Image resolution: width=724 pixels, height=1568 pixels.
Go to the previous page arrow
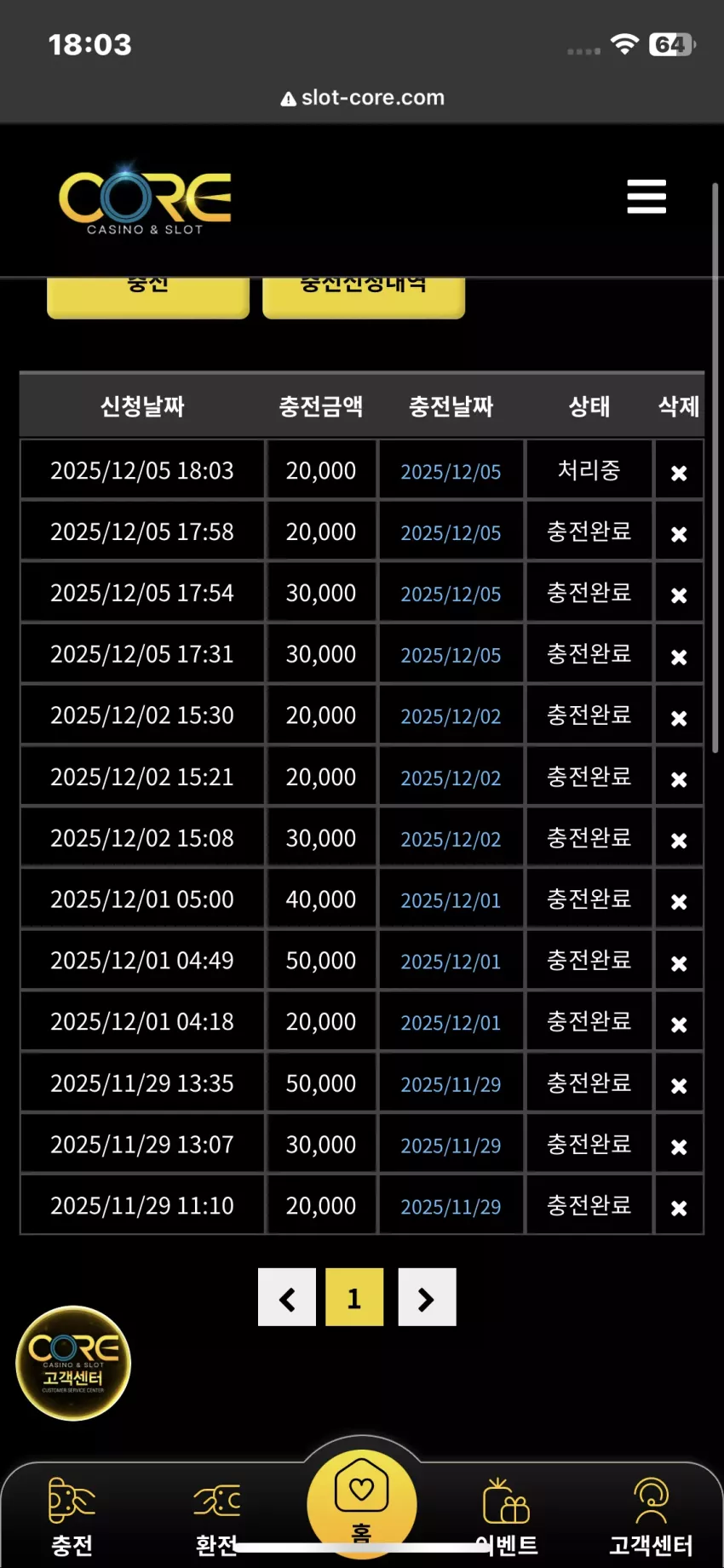click(287, 1297)
